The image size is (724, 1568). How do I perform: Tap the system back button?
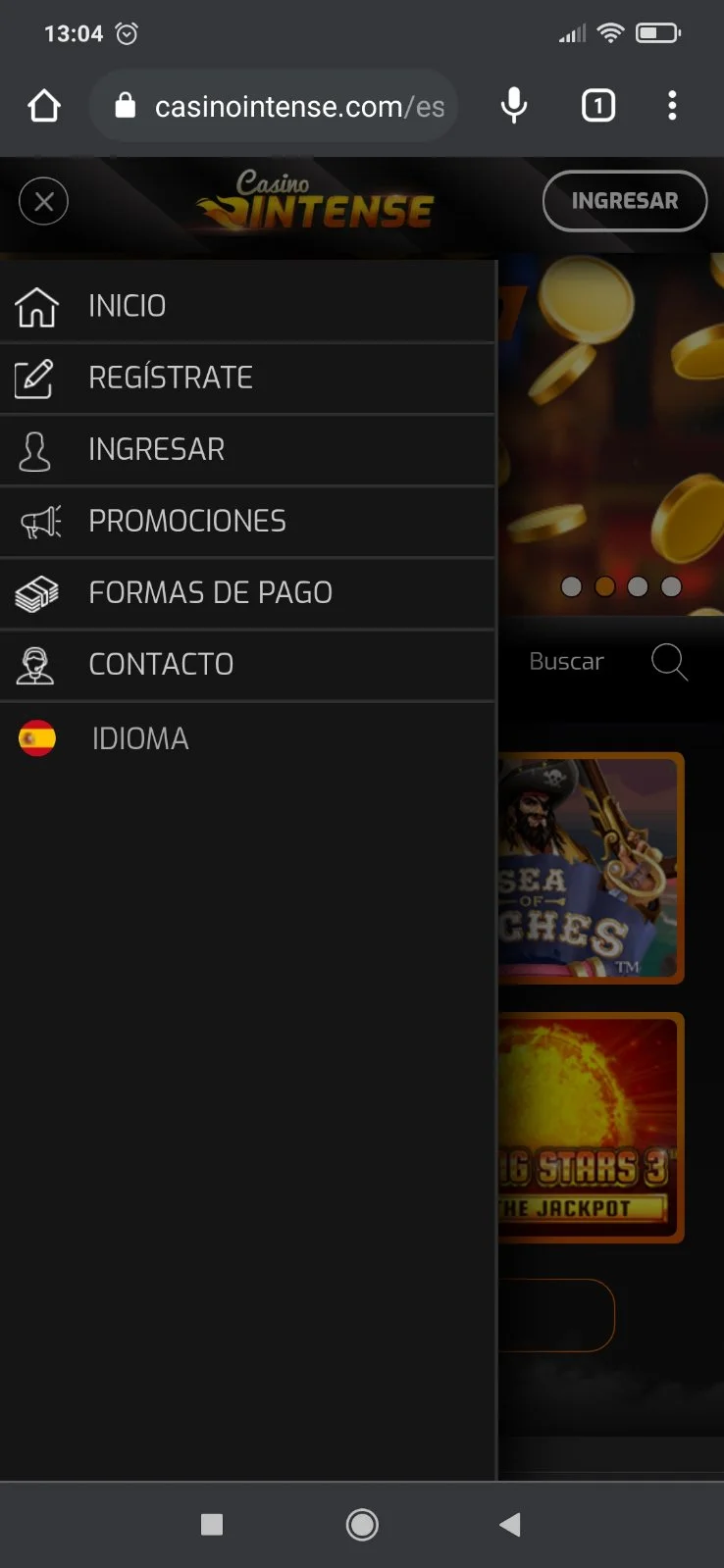click(510, 1524)
